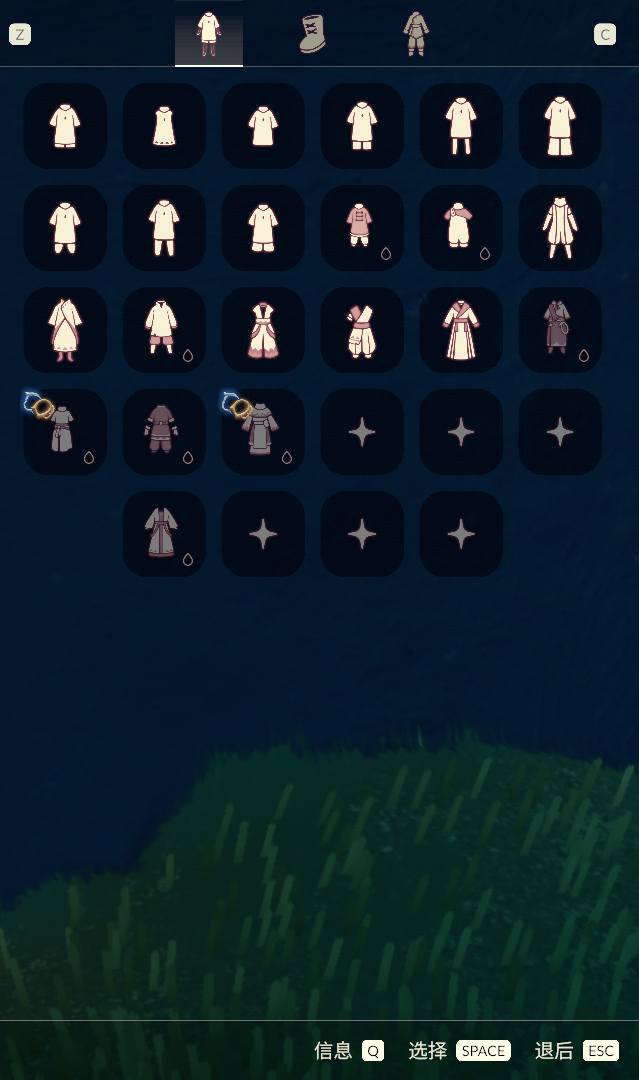Viewport: 639px width, 1080px height.
Task: Switch to the shoes tab
Action: pos(313,34)
